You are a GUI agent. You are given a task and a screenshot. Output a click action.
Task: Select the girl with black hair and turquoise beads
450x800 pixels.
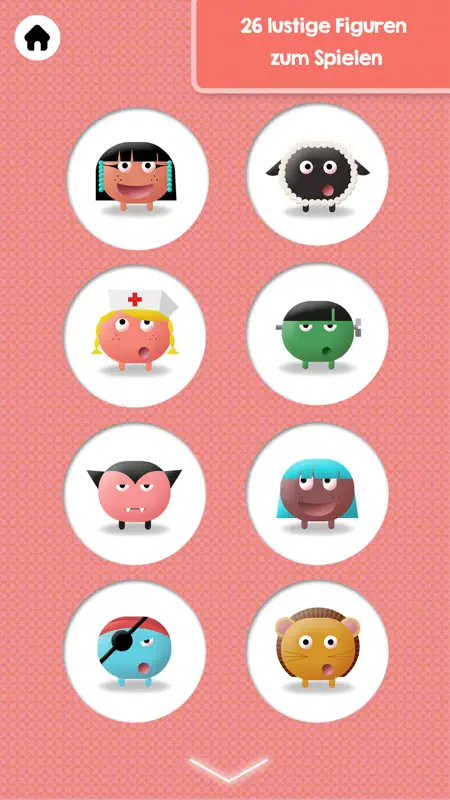pyautogui.click(x=138, y=179)
